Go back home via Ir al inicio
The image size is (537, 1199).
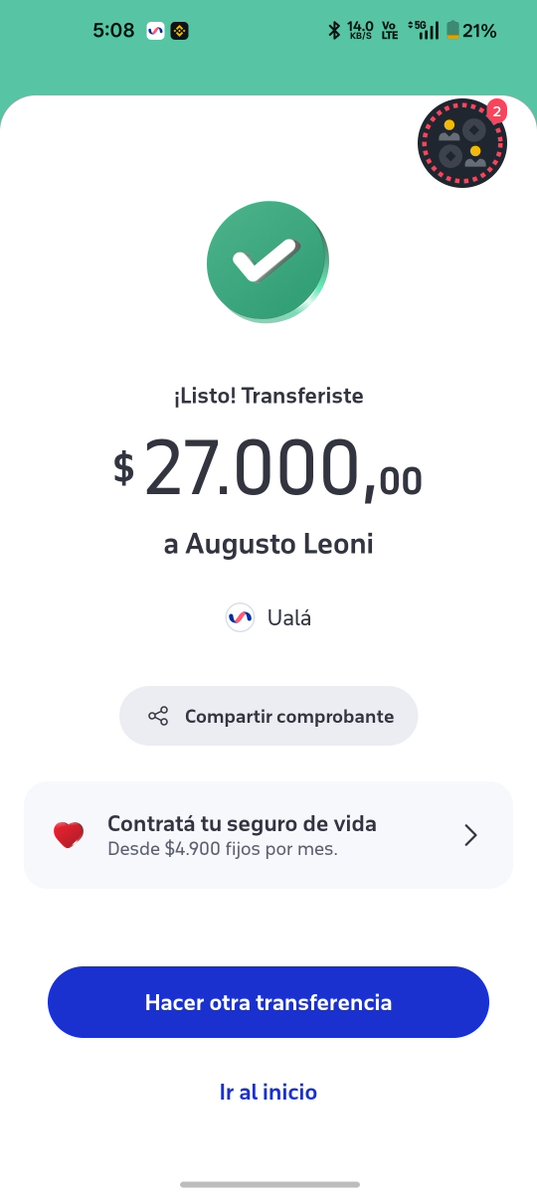[x=268, y=1092]
